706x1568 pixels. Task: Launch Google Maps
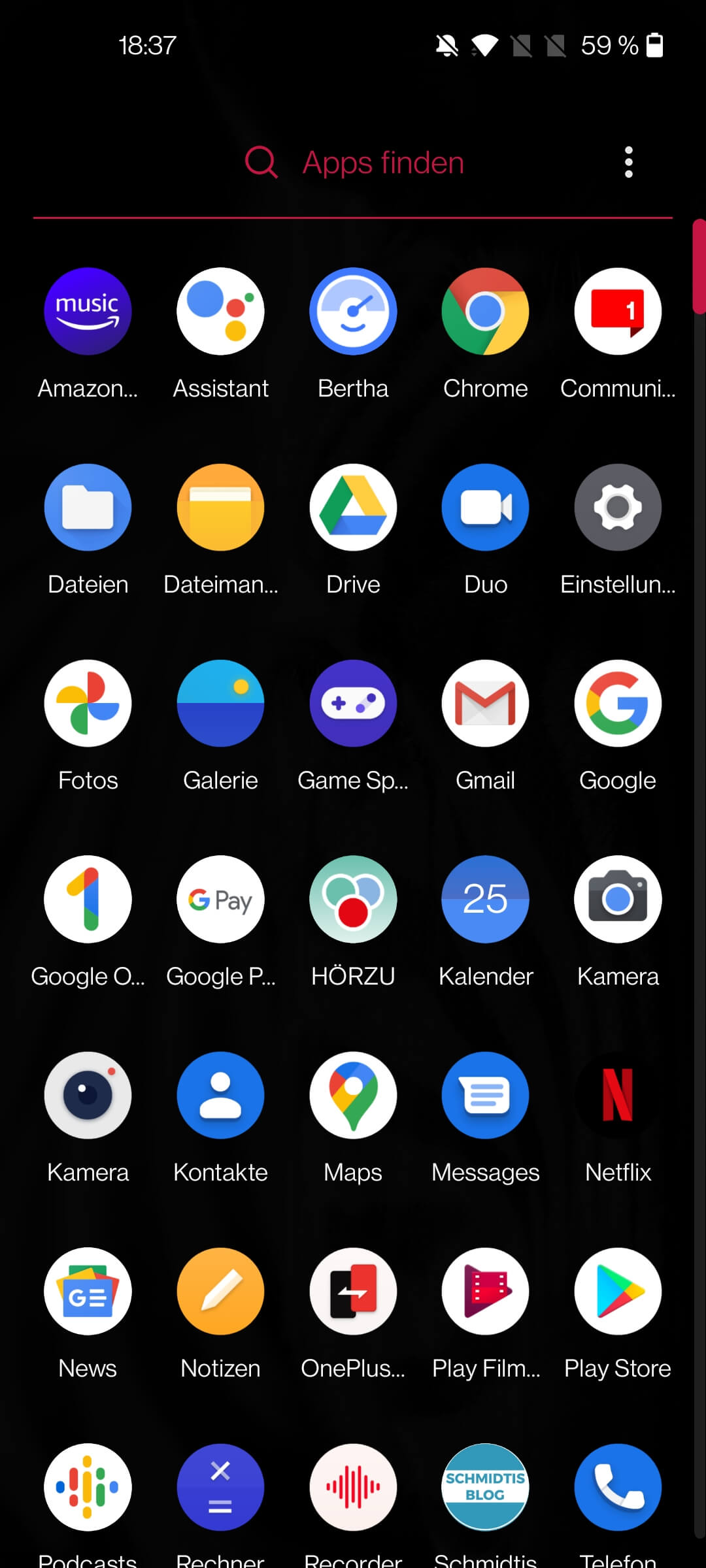tap(353, 1096)
